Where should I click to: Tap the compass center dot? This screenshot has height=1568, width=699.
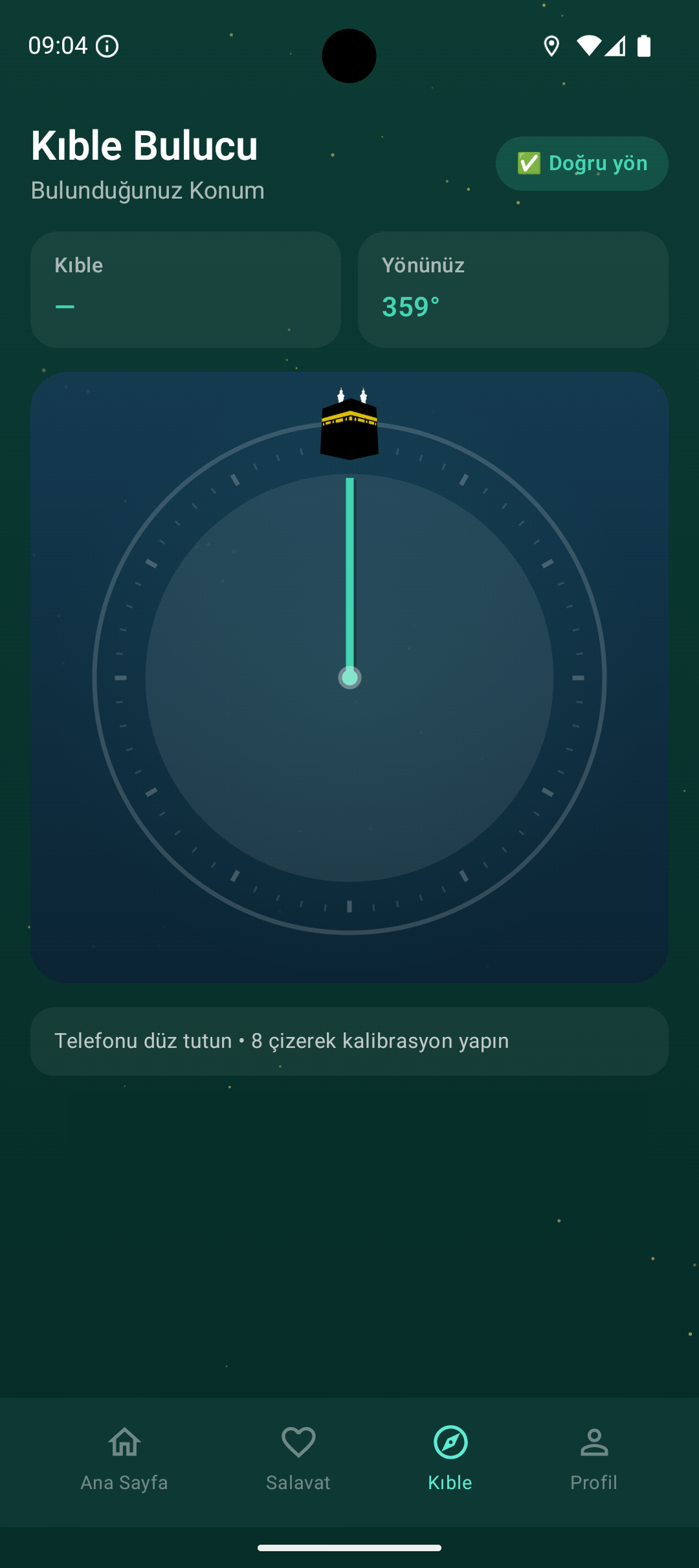click(x=349, y=676)
